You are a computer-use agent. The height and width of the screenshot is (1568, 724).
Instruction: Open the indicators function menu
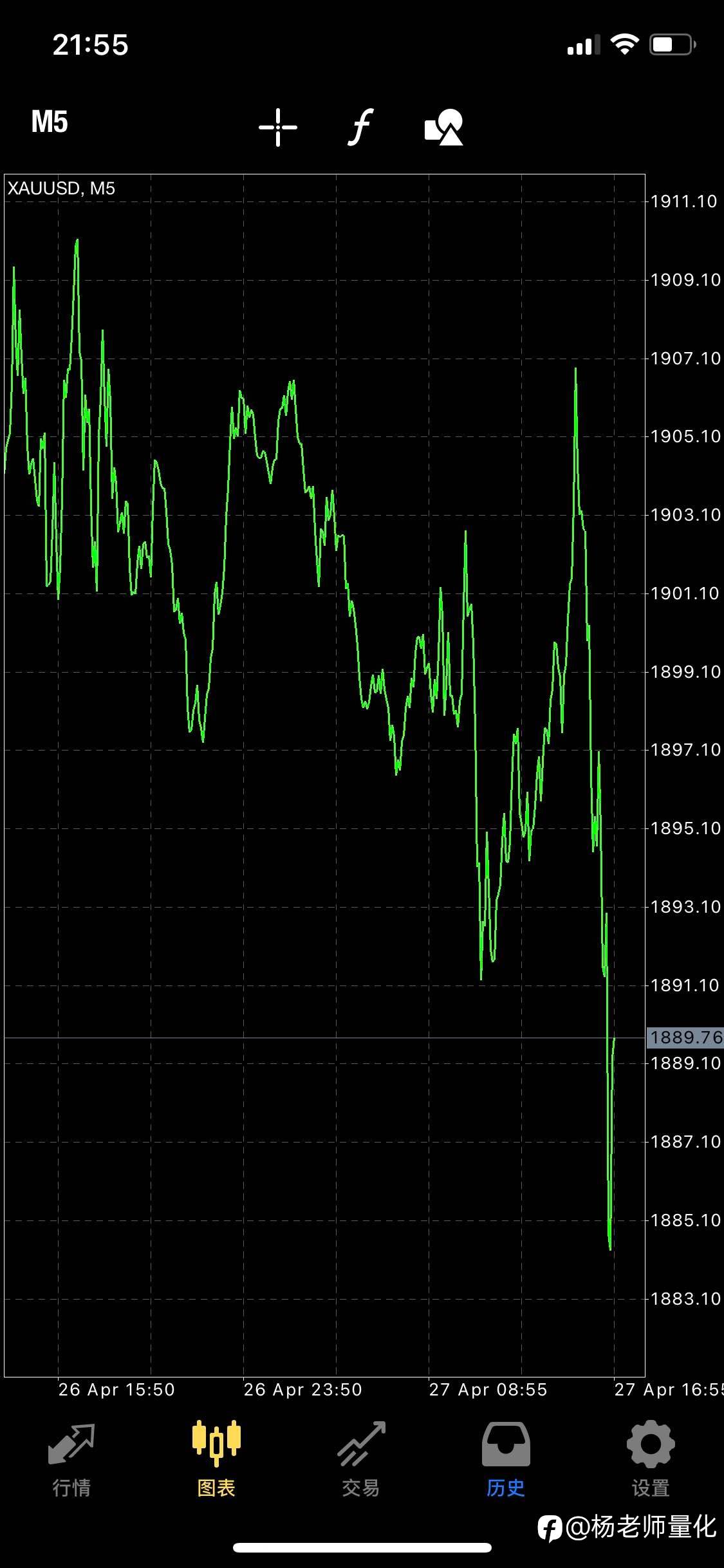(x=360, y=127)
